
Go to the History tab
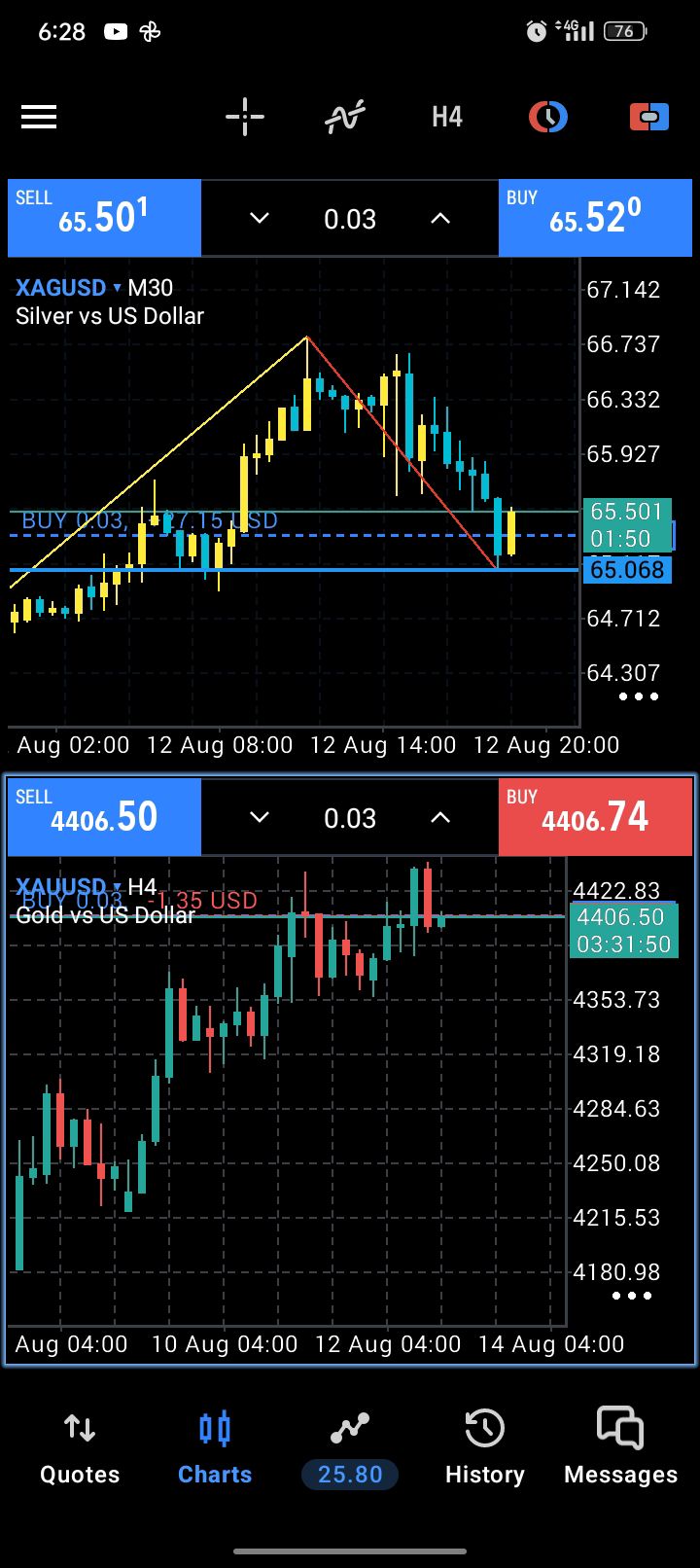485,1447
